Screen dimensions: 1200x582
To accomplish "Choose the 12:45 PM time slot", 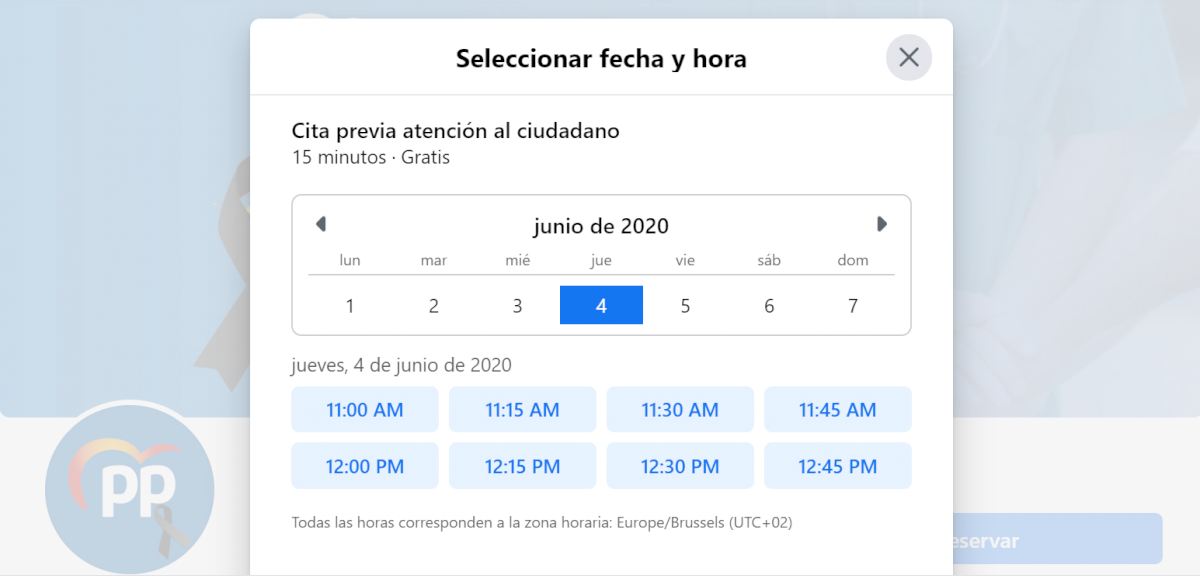I will point(837,466).
